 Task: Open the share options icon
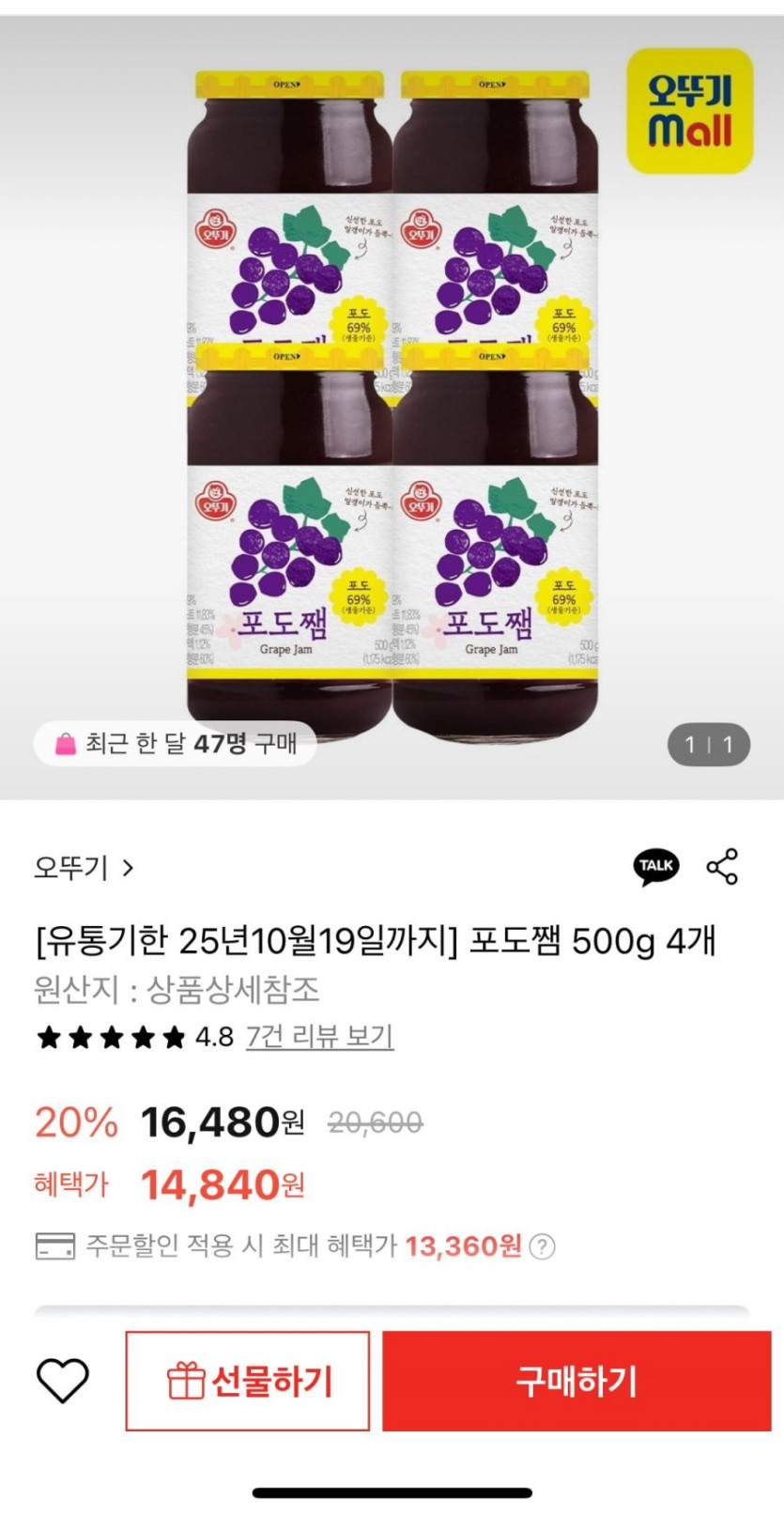[x=722, y=866]
